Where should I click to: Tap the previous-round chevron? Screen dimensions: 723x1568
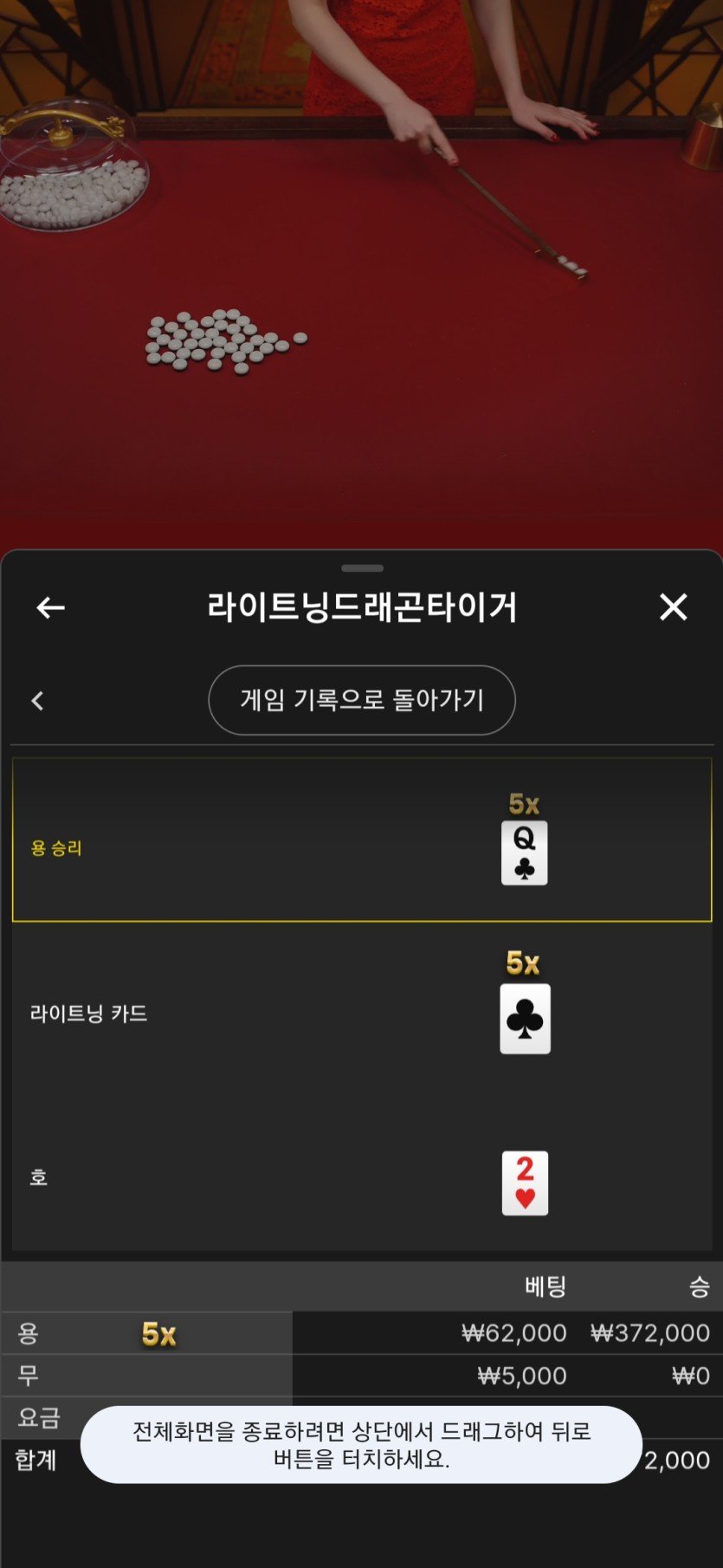[37, 701]
